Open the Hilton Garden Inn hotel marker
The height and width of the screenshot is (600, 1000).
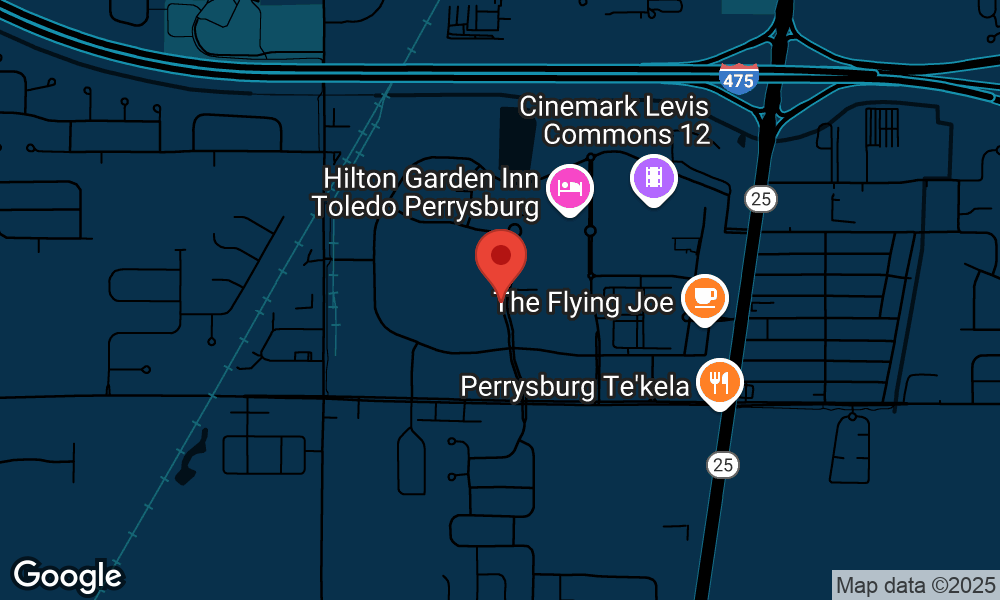[570, 187]
